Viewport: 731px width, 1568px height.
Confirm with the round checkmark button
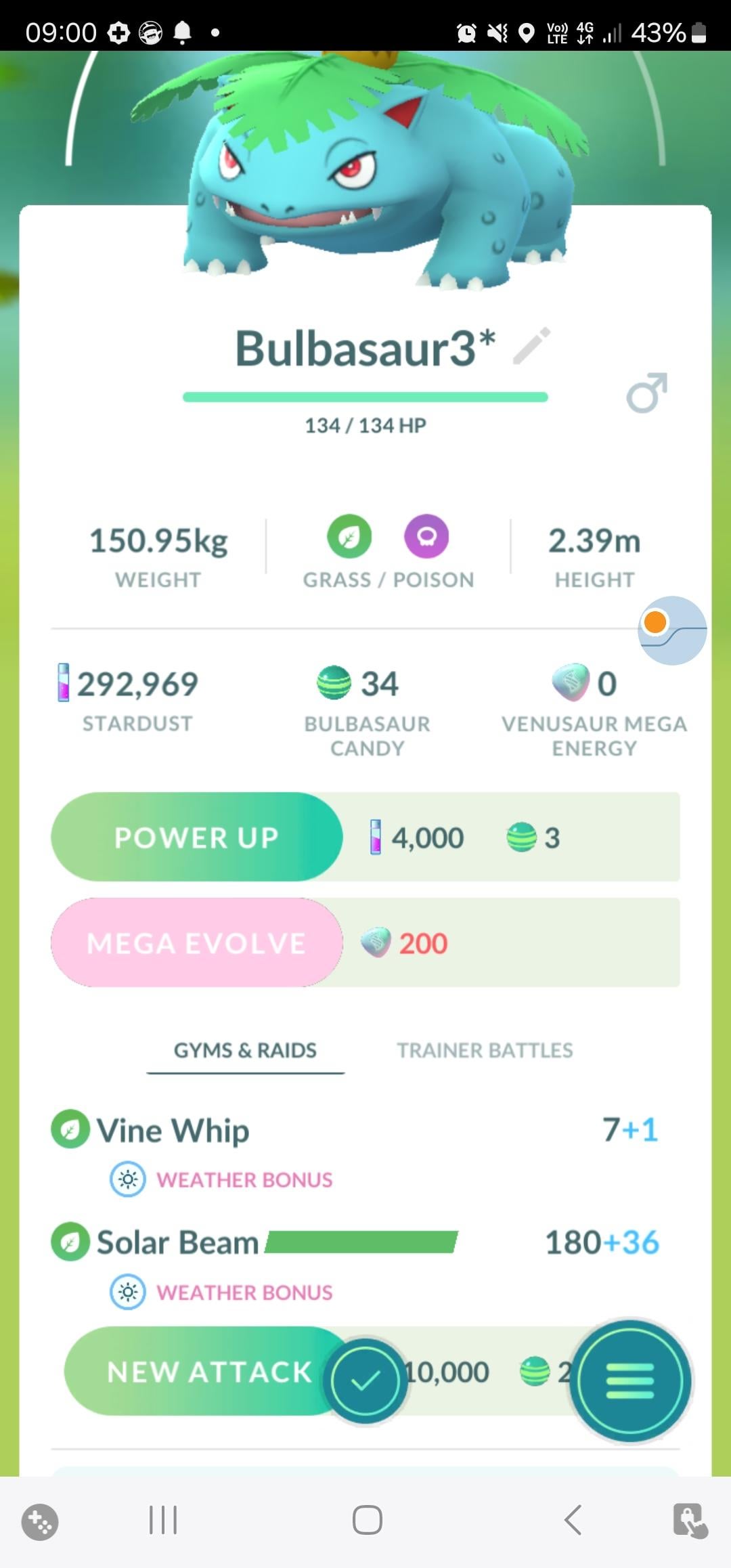pyautogui.click(x=365, y=1381)
